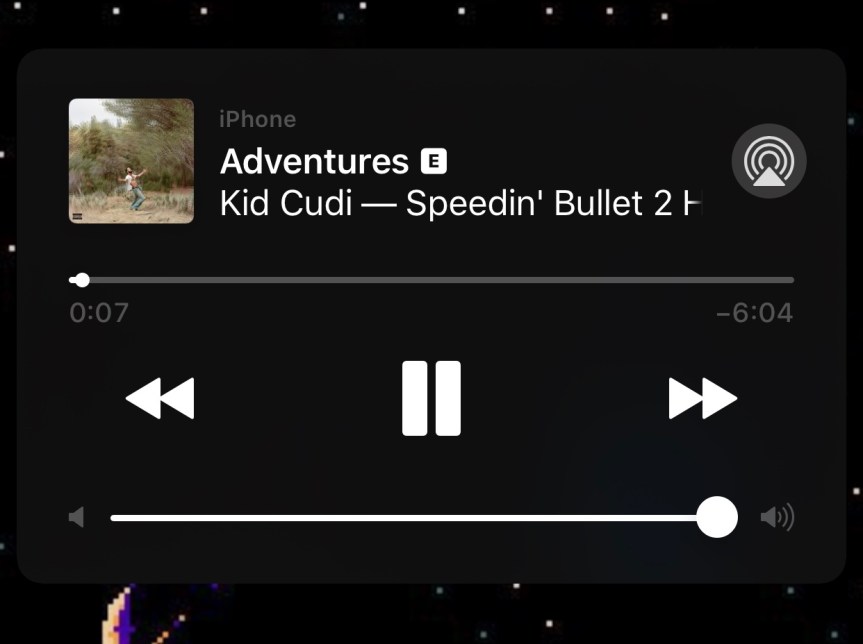
Task: Pause the song Adventures
Action: click(431, 398)
